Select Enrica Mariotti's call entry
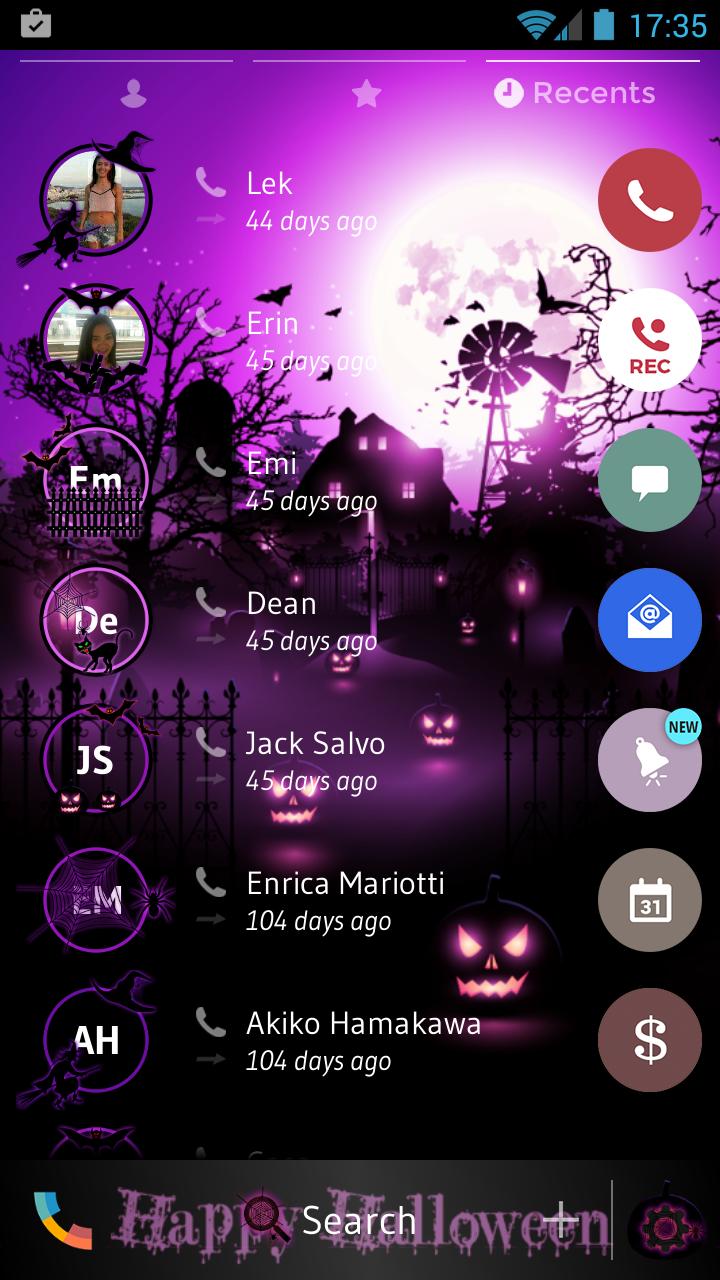This screenshot has height=1280, width=720. tap(300, 900)
